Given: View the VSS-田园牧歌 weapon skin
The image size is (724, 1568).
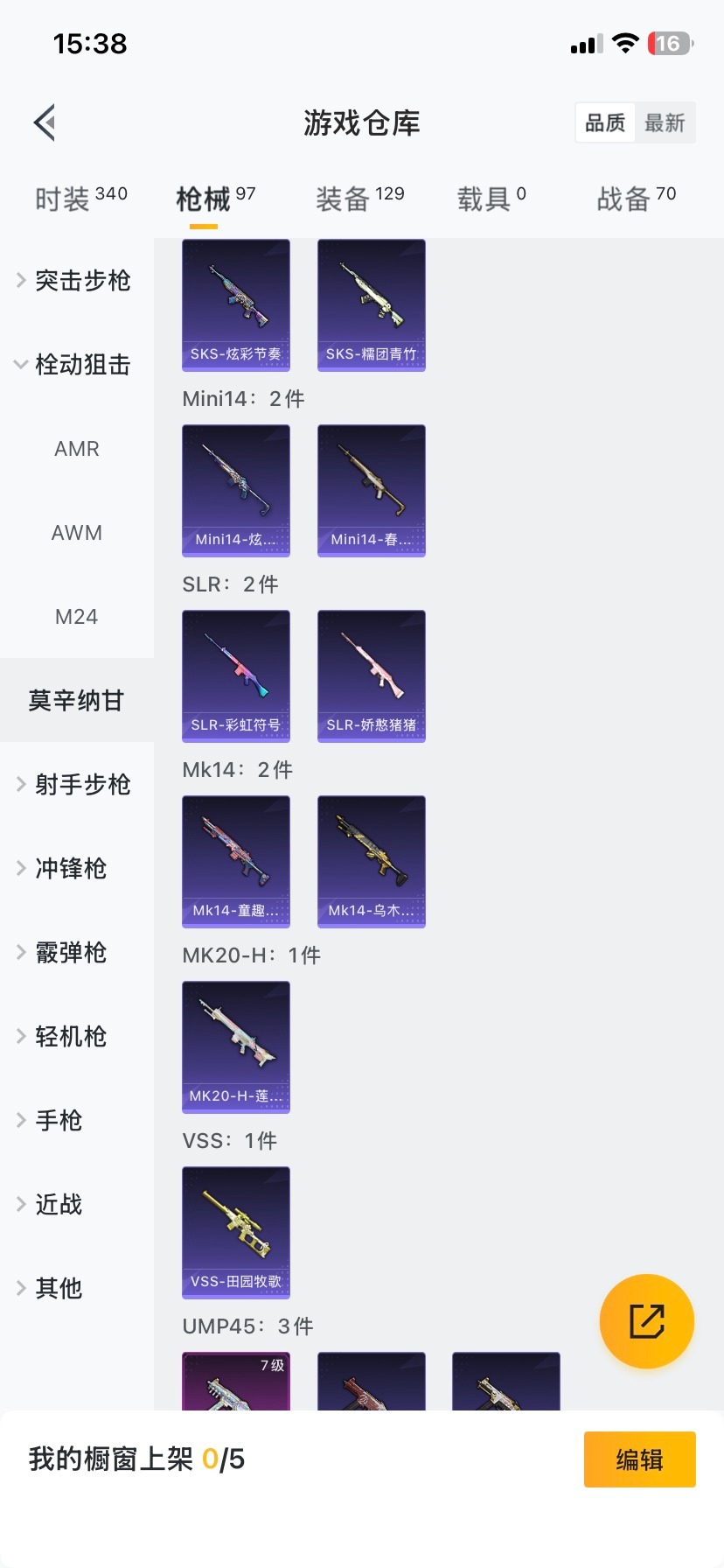Looking at the screenshot, I should pos(235,1232).
